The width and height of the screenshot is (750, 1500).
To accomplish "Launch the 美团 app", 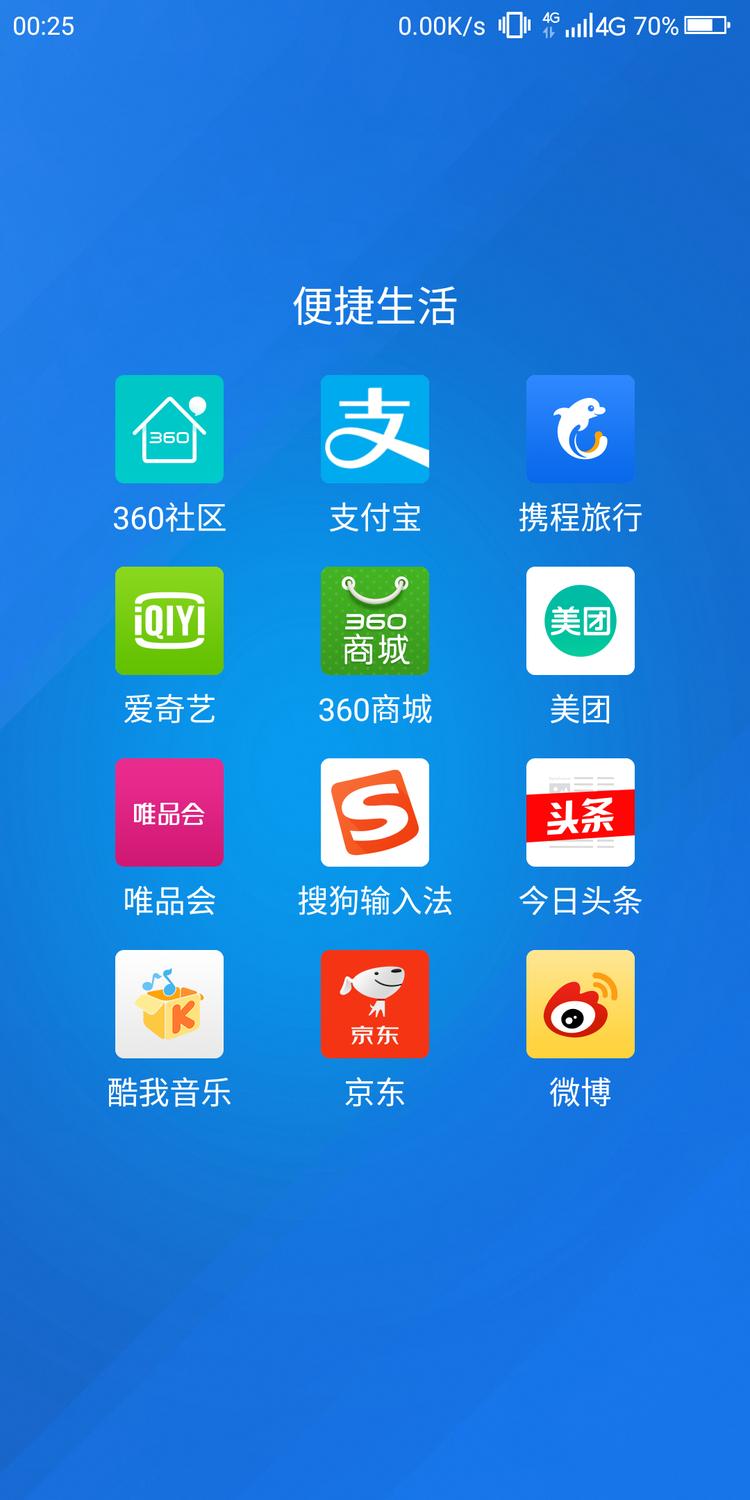I will (580, 621).
